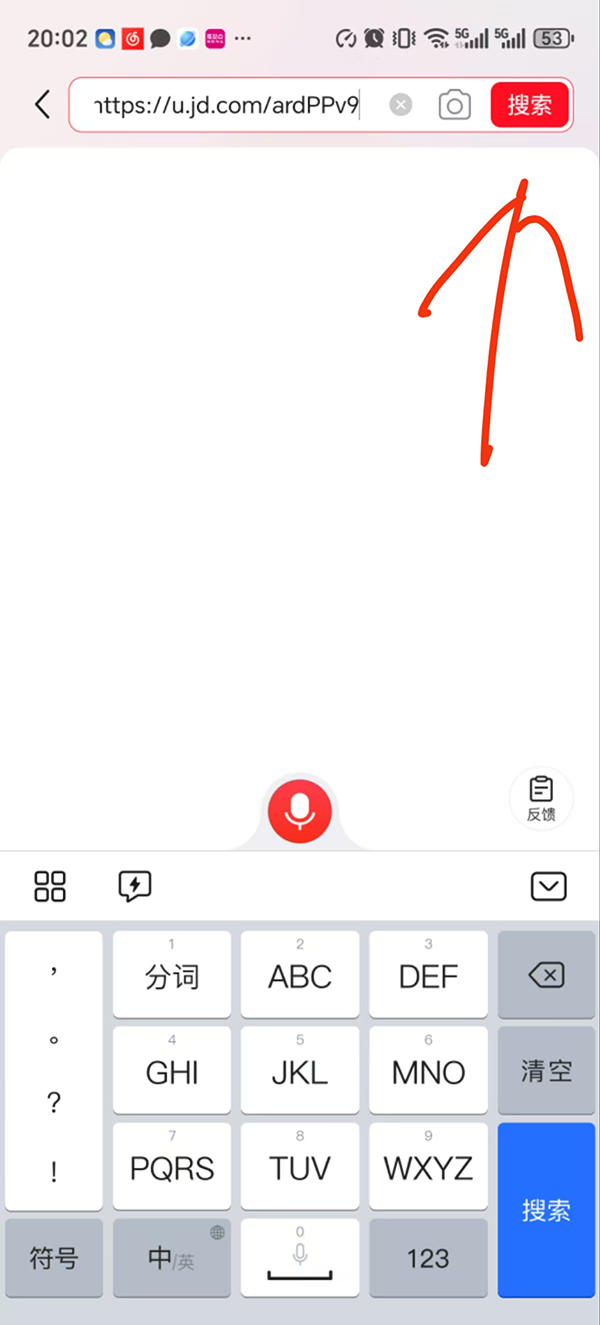This screenshot has height=1325, width=600.
Task: Tap the 分词 key
Action: [x=172, y=975]
